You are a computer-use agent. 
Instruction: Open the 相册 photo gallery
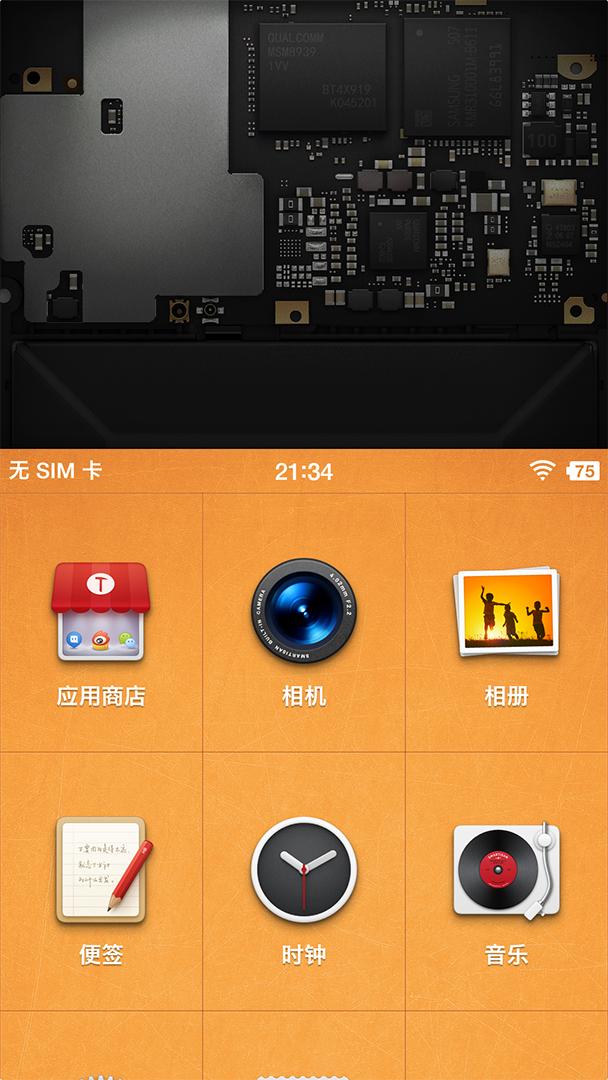click(x=506, y=612)
